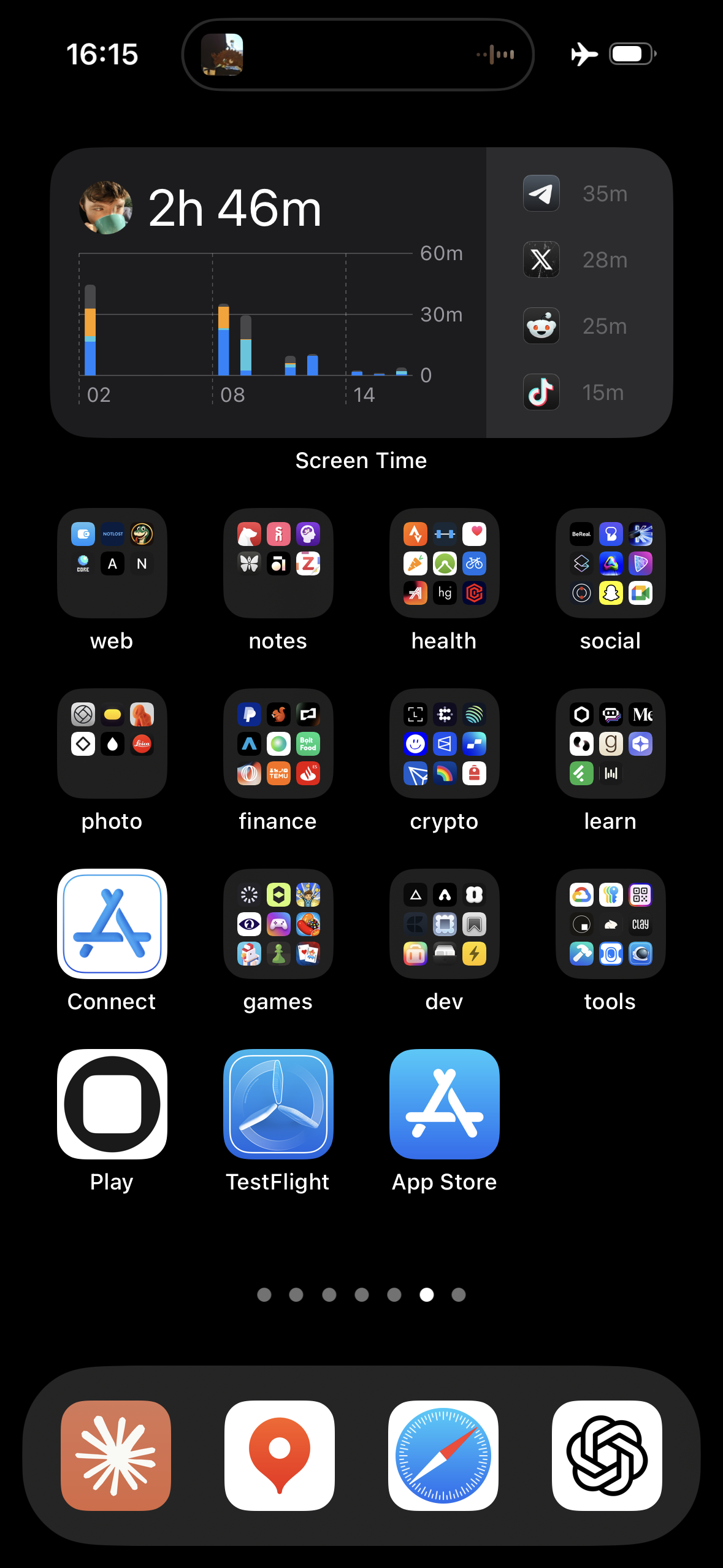Open Safari from the dock

(443, 1455)
